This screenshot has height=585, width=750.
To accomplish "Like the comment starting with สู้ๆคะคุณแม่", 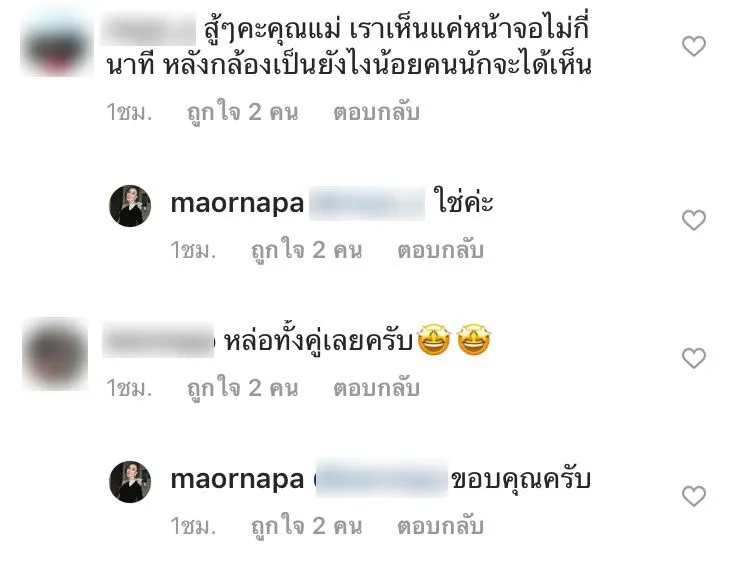I will (693, 46).
